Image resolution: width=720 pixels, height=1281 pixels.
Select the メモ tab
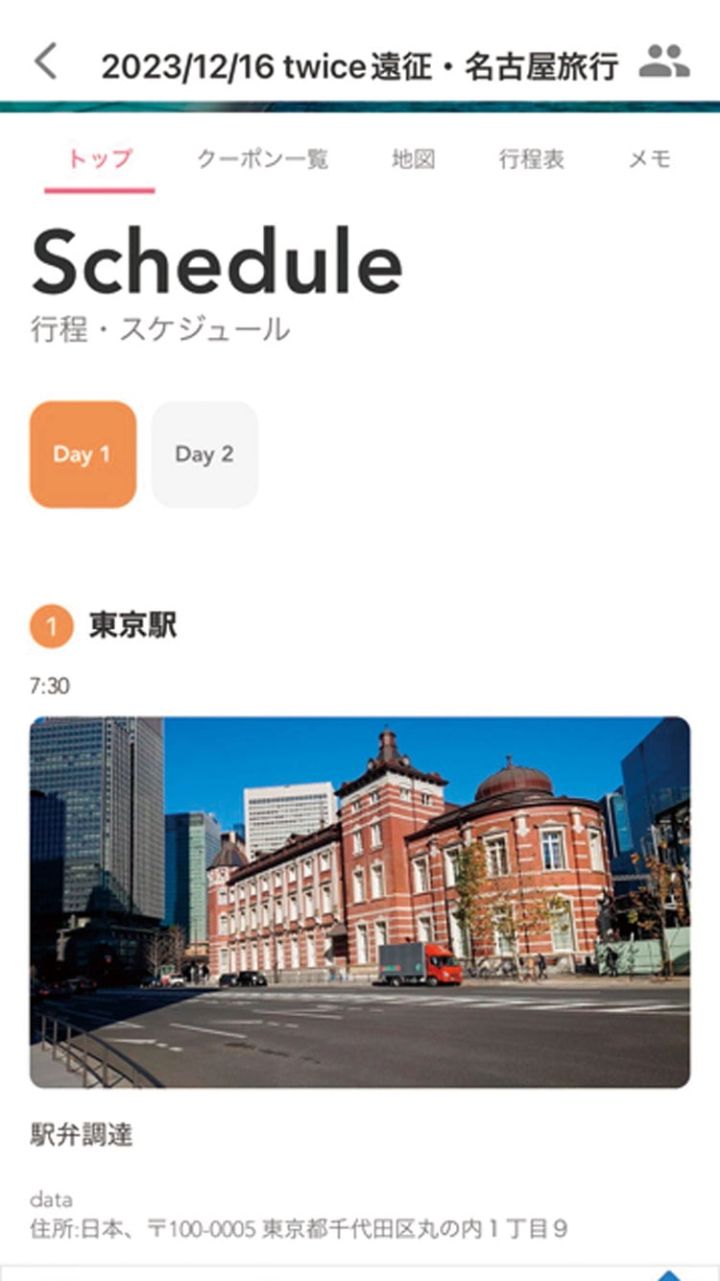click(649, 159)
